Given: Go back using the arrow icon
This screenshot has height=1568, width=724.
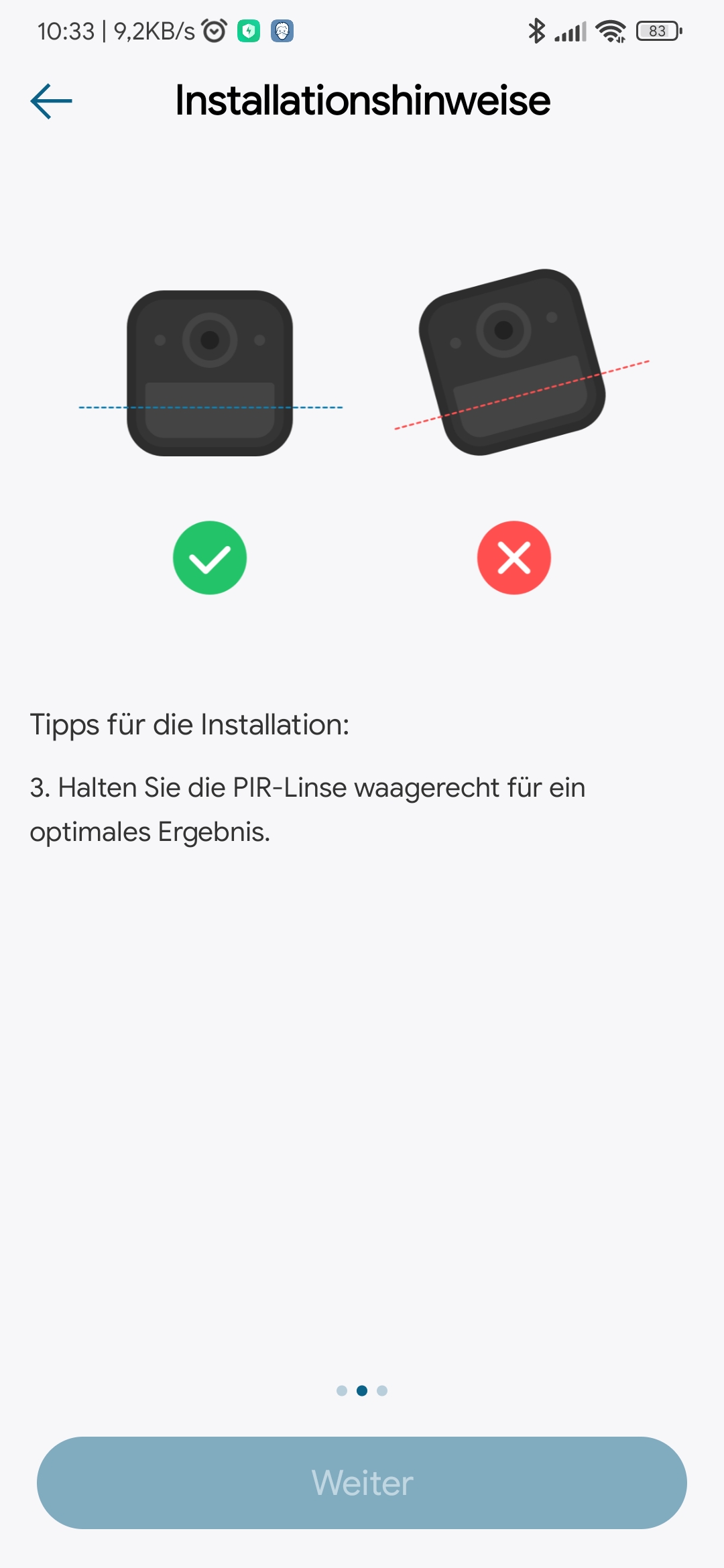Looking at the screenshot, I should [x=51, y=101].
